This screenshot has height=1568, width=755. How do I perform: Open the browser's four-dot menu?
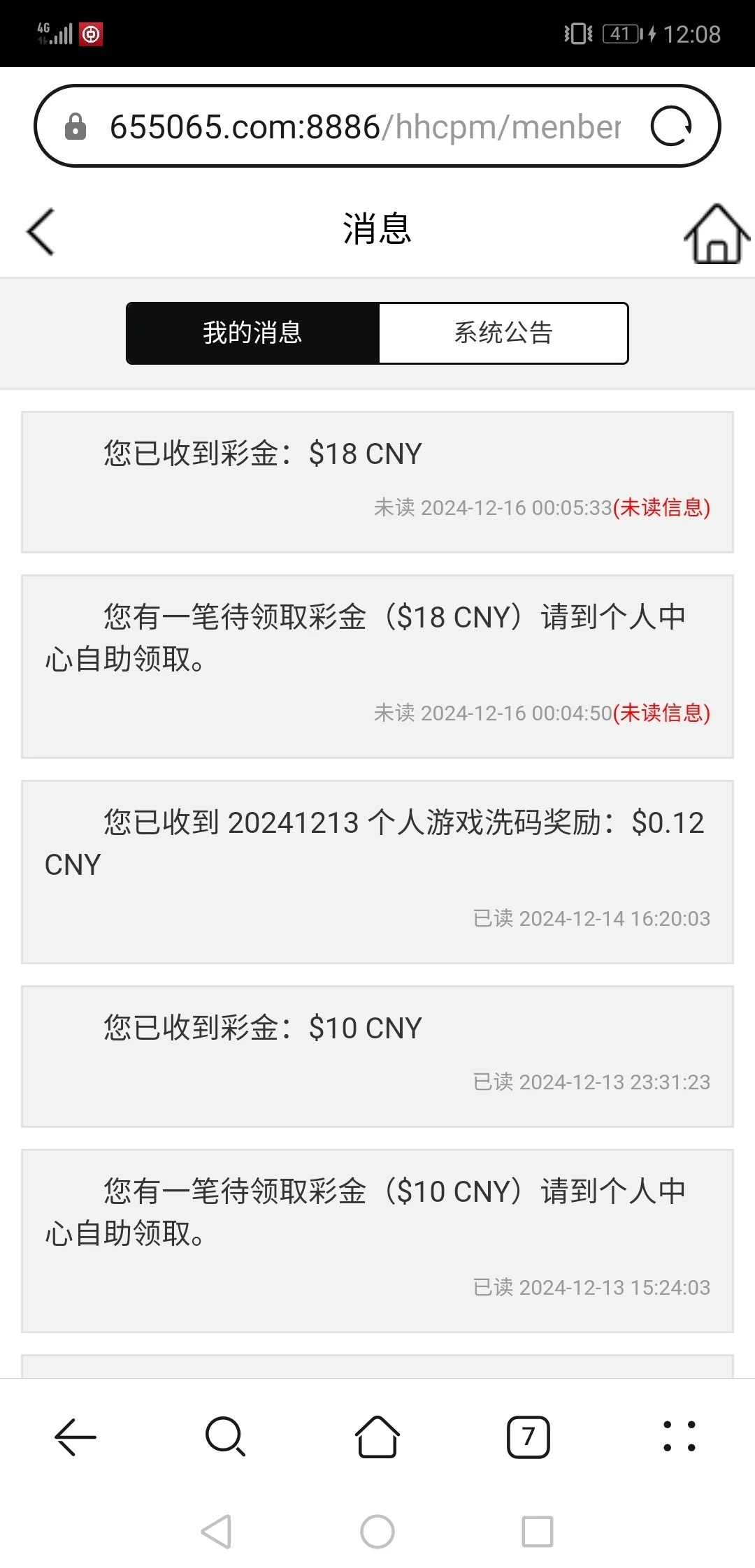pyautogui.click(x=679, y=1437)
